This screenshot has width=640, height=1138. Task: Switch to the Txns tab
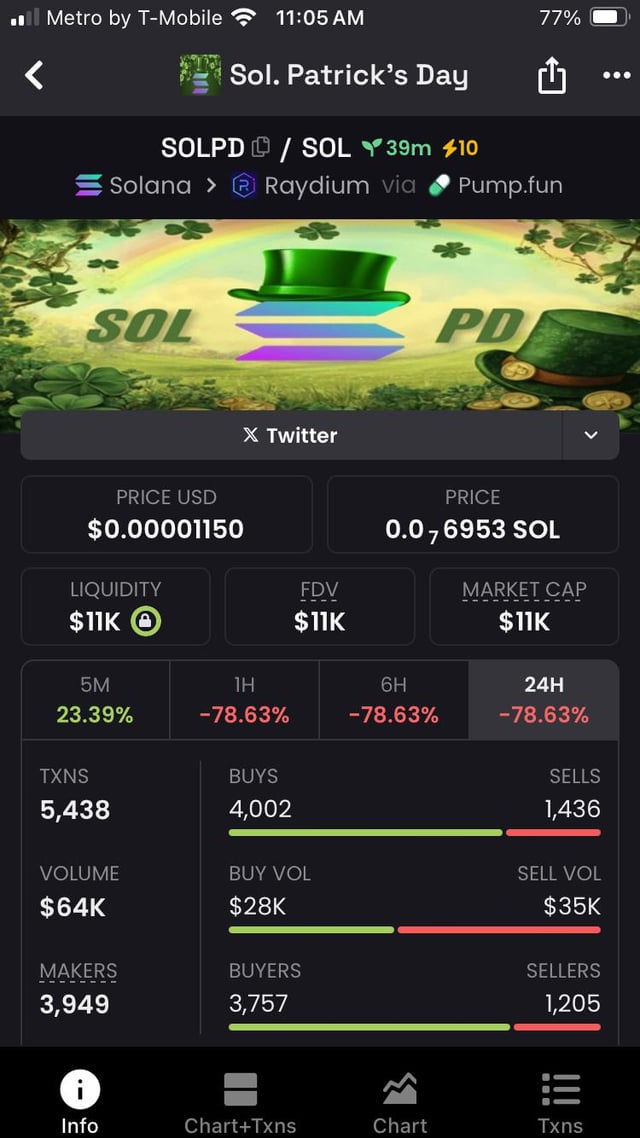point(560,1102)
